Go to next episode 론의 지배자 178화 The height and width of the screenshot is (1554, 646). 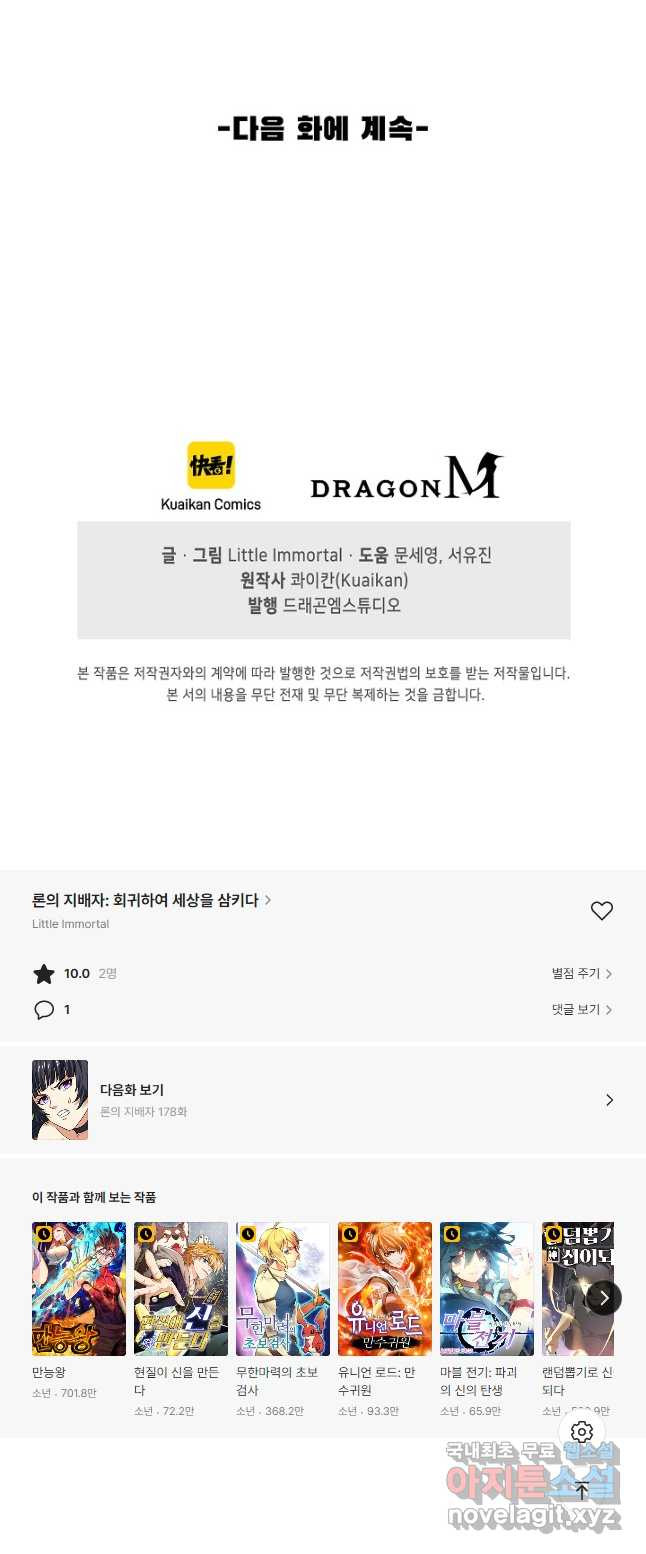[x=322, y=1100]
